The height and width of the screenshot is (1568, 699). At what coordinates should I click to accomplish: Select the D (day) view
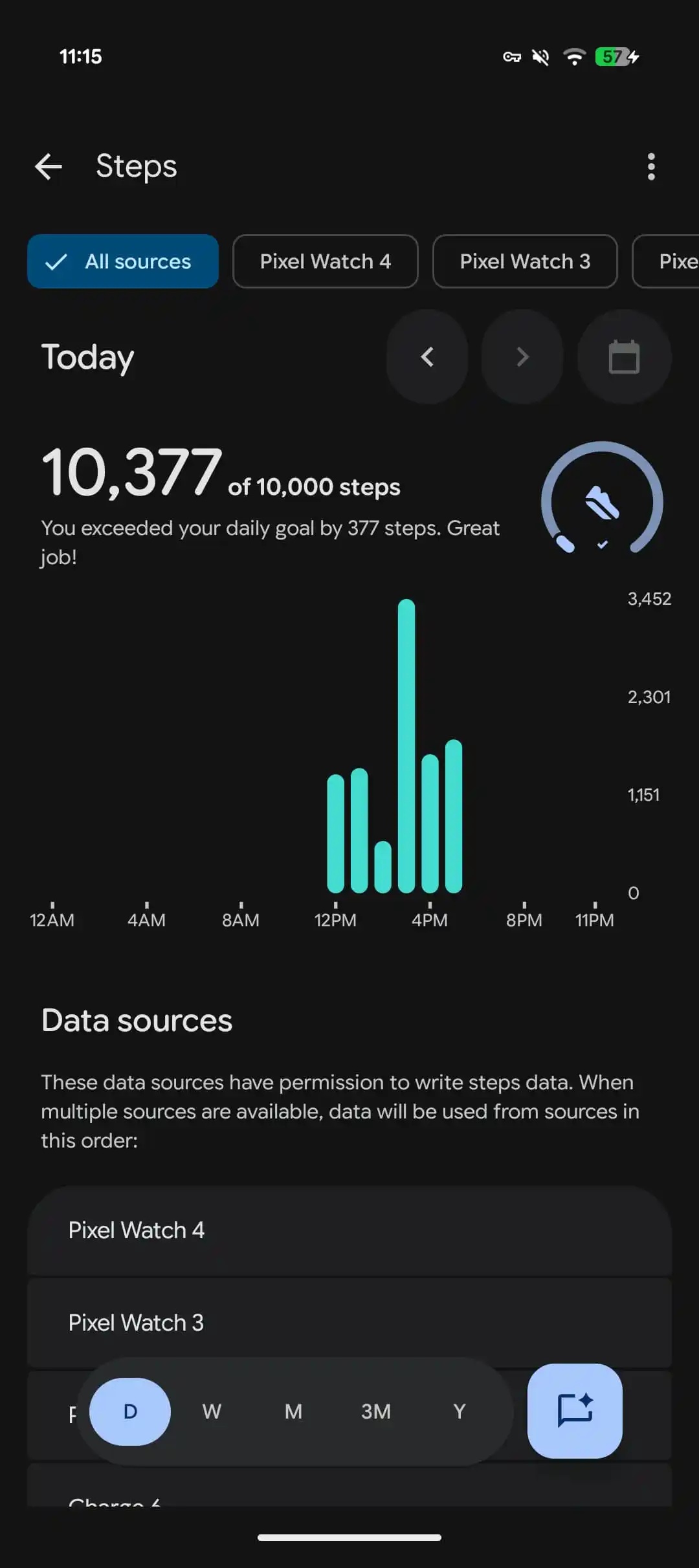tap(130, 1411)
